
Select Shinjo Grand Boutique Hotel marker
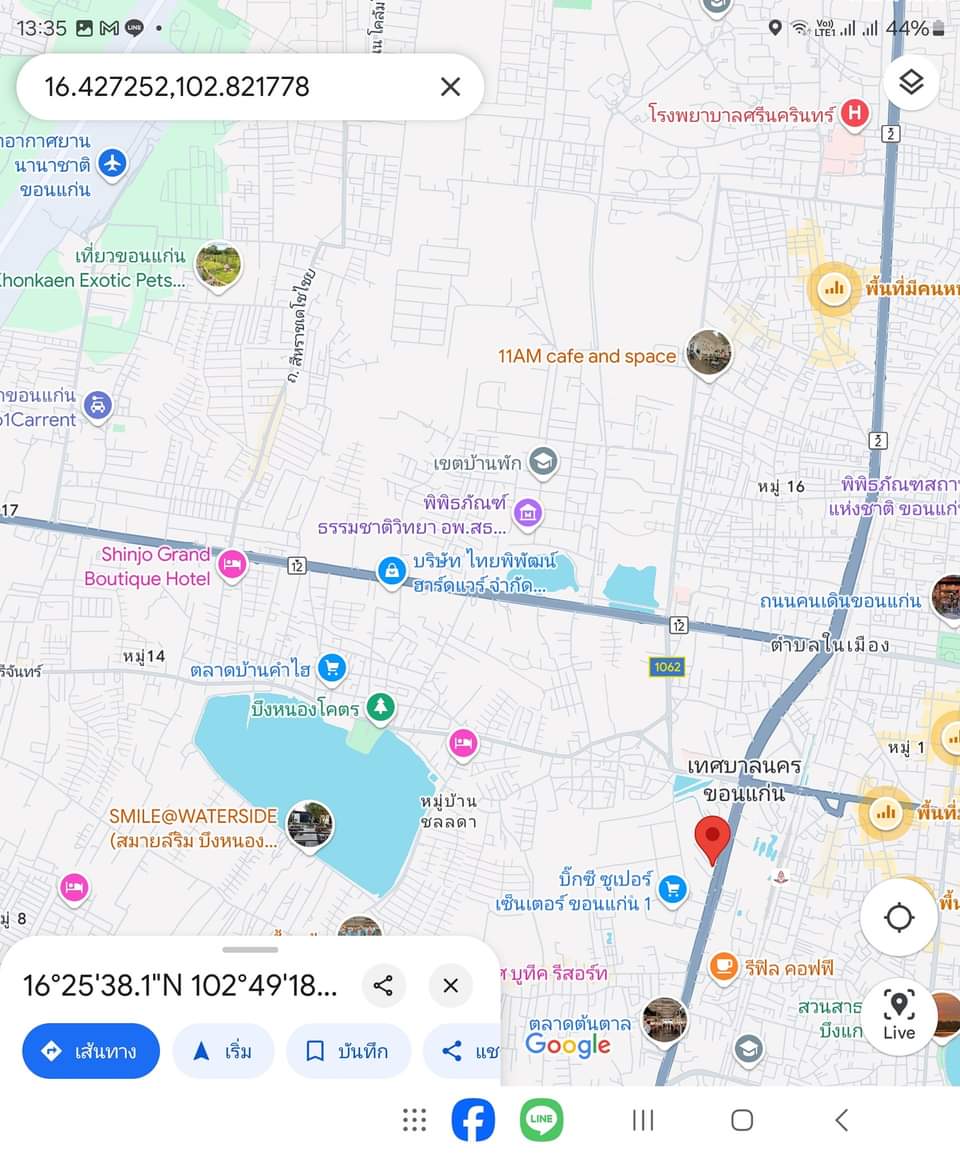[232, 565]
